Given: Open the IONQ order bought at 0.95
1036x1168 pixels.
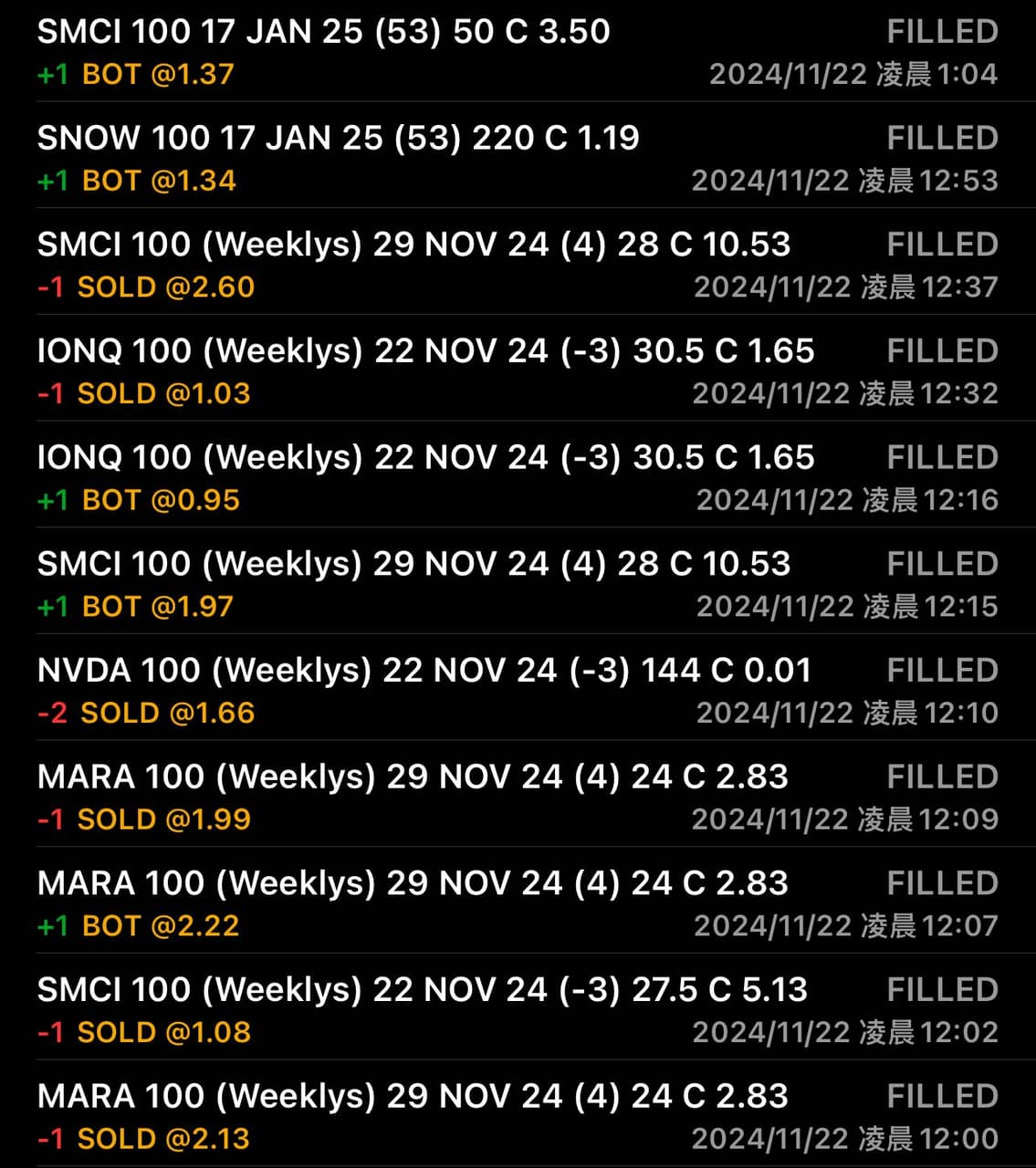Looking at the screenshot, I should point(518,478).
